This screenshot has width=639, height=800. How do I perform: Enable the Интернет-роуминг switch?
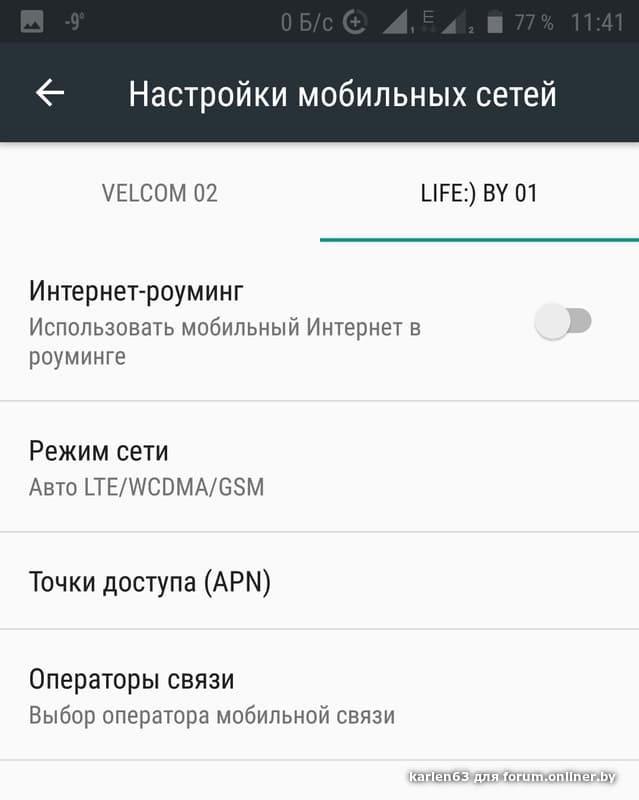click(563, 322)
